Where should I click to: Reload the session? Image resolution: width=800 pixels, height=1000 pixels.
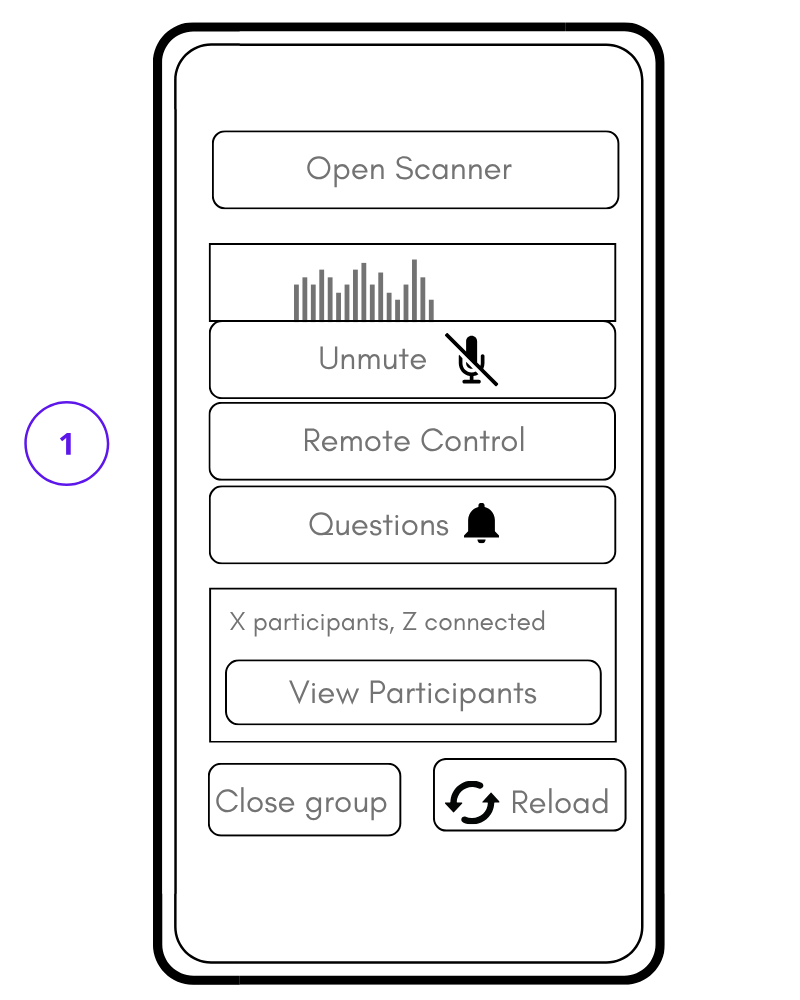529,796
